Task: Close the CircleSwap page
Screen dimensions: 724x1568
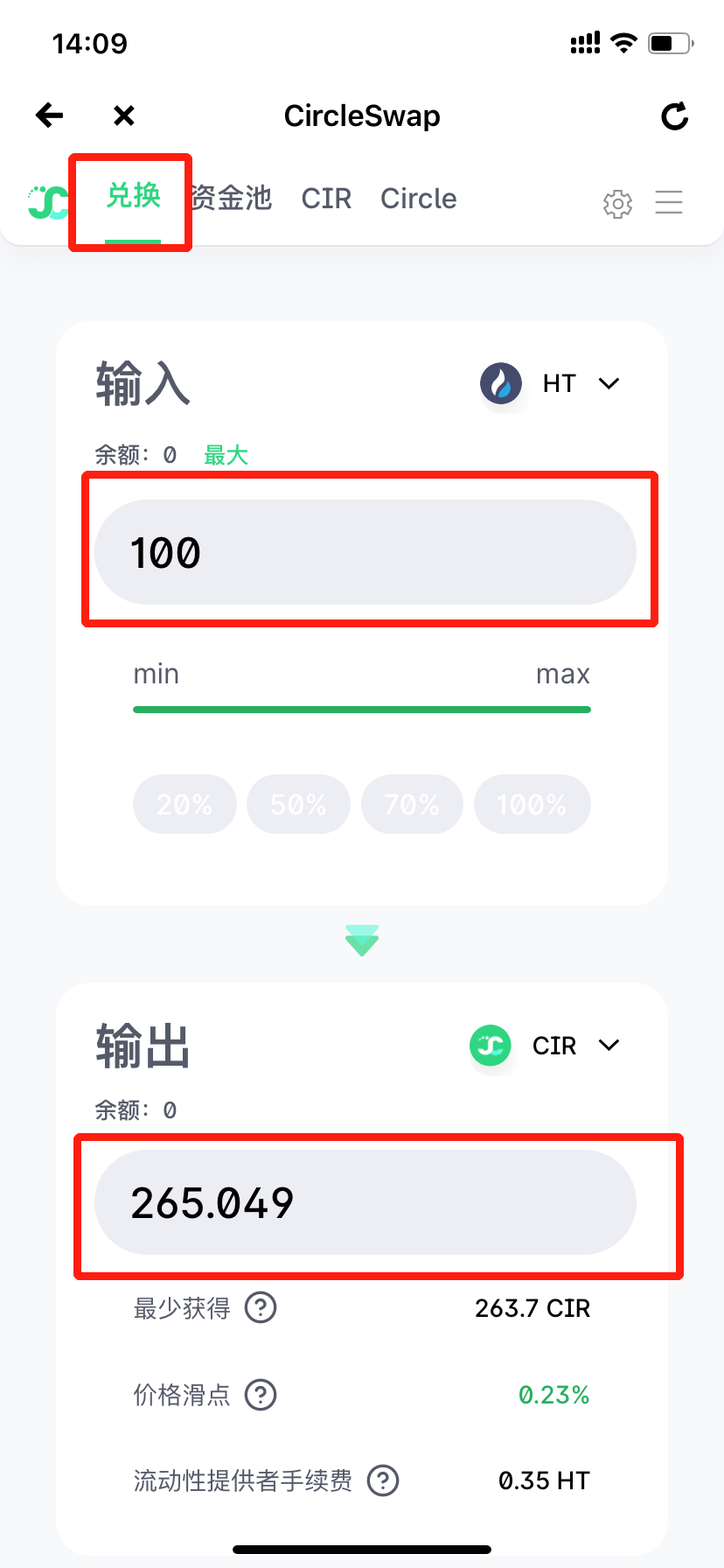Action: click(124, 115)
